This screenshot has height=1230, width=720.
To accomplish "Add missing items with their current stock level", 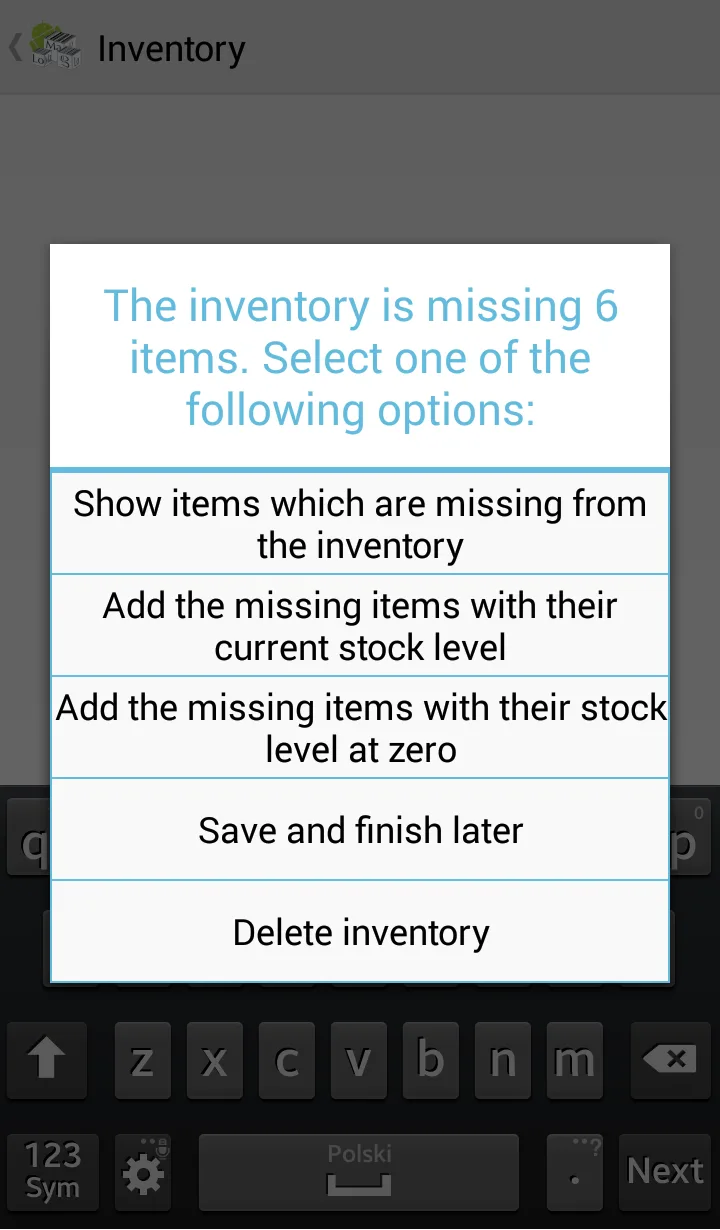I will coord(360,626).
